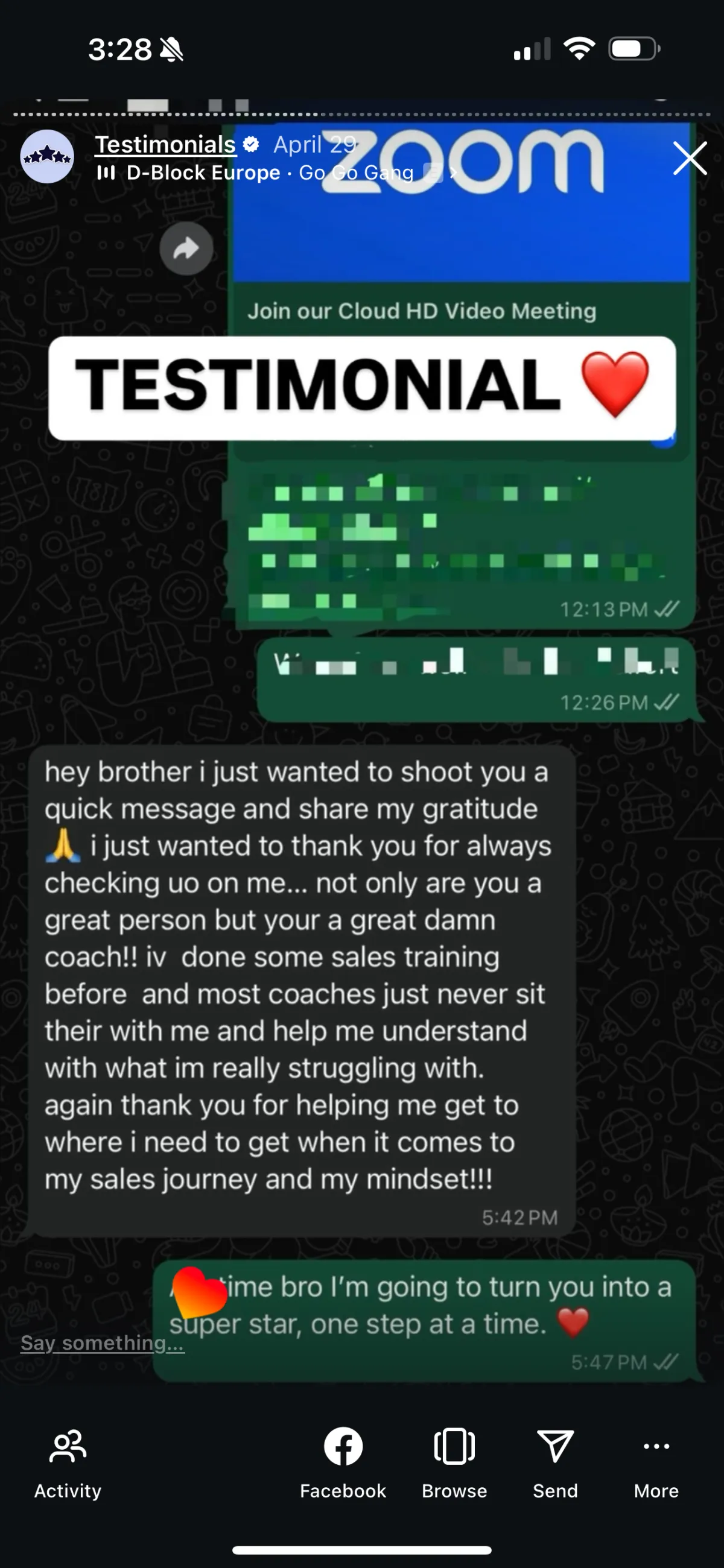Share story to Facebook
Screen dimensions: 724x1568
(x=343, y=1464)
